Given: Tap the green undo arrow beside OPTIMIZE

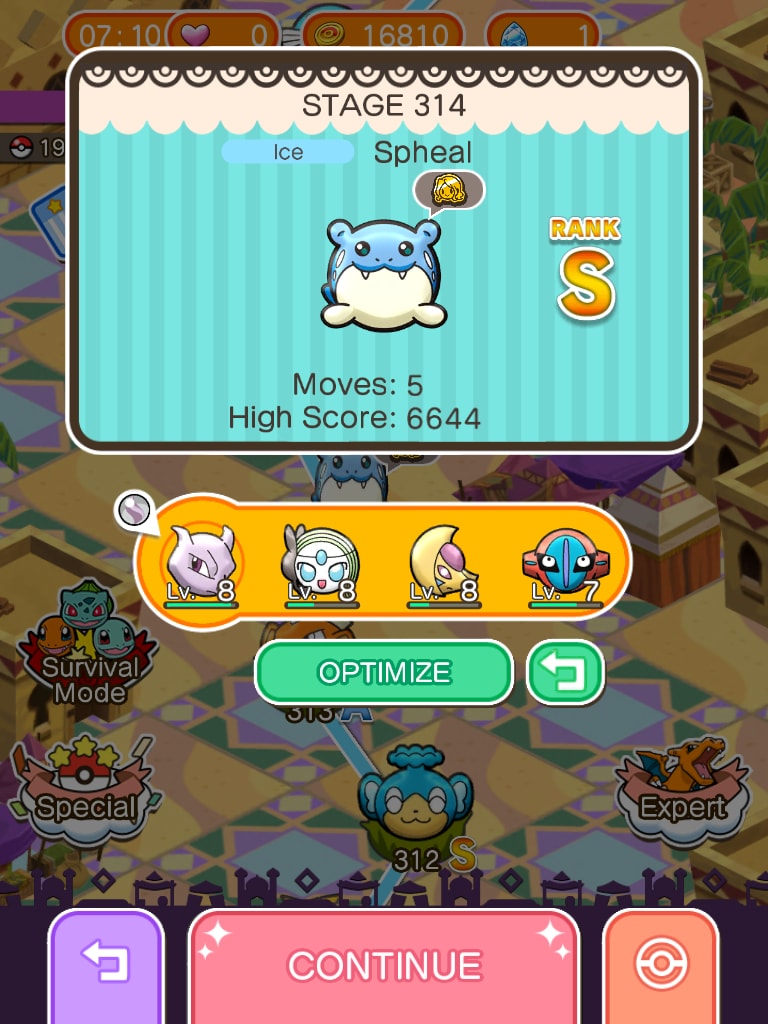Looking at the screenshot, I should tap(565, 672).
